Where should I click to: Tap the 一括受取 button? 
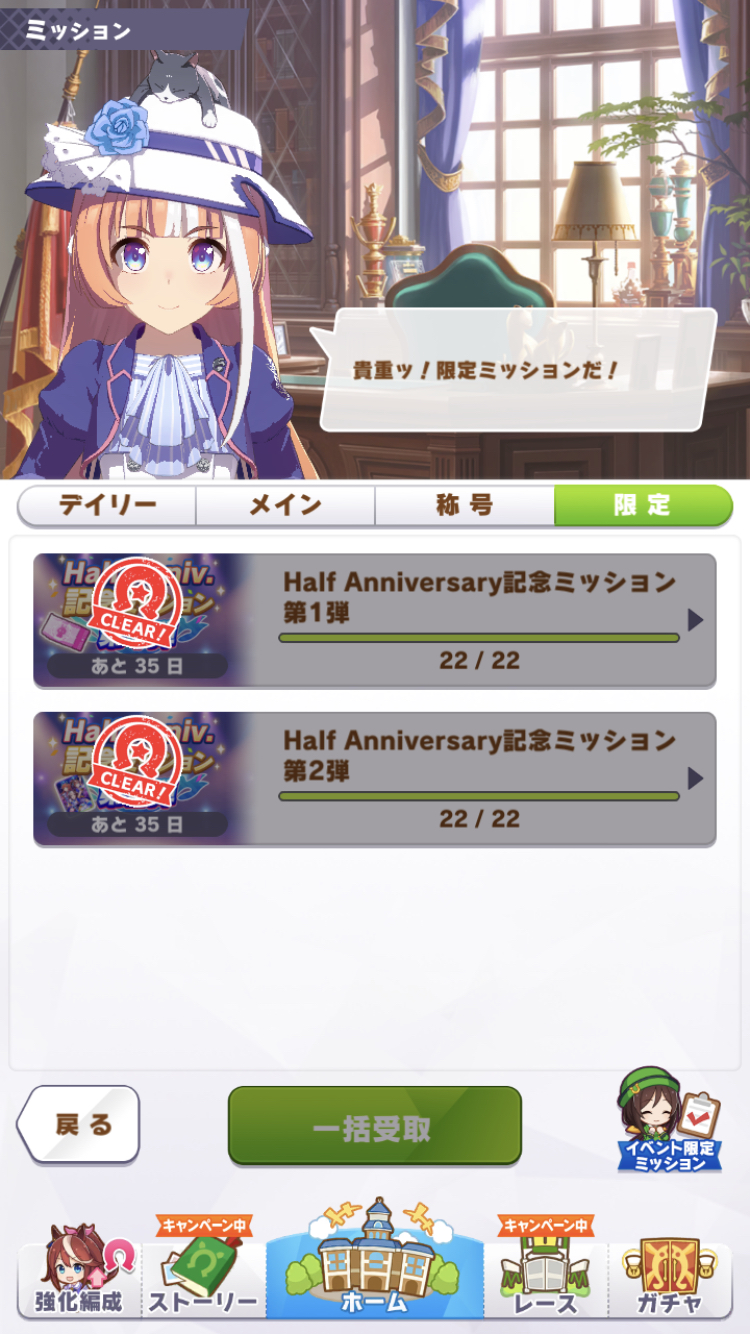374,1127
